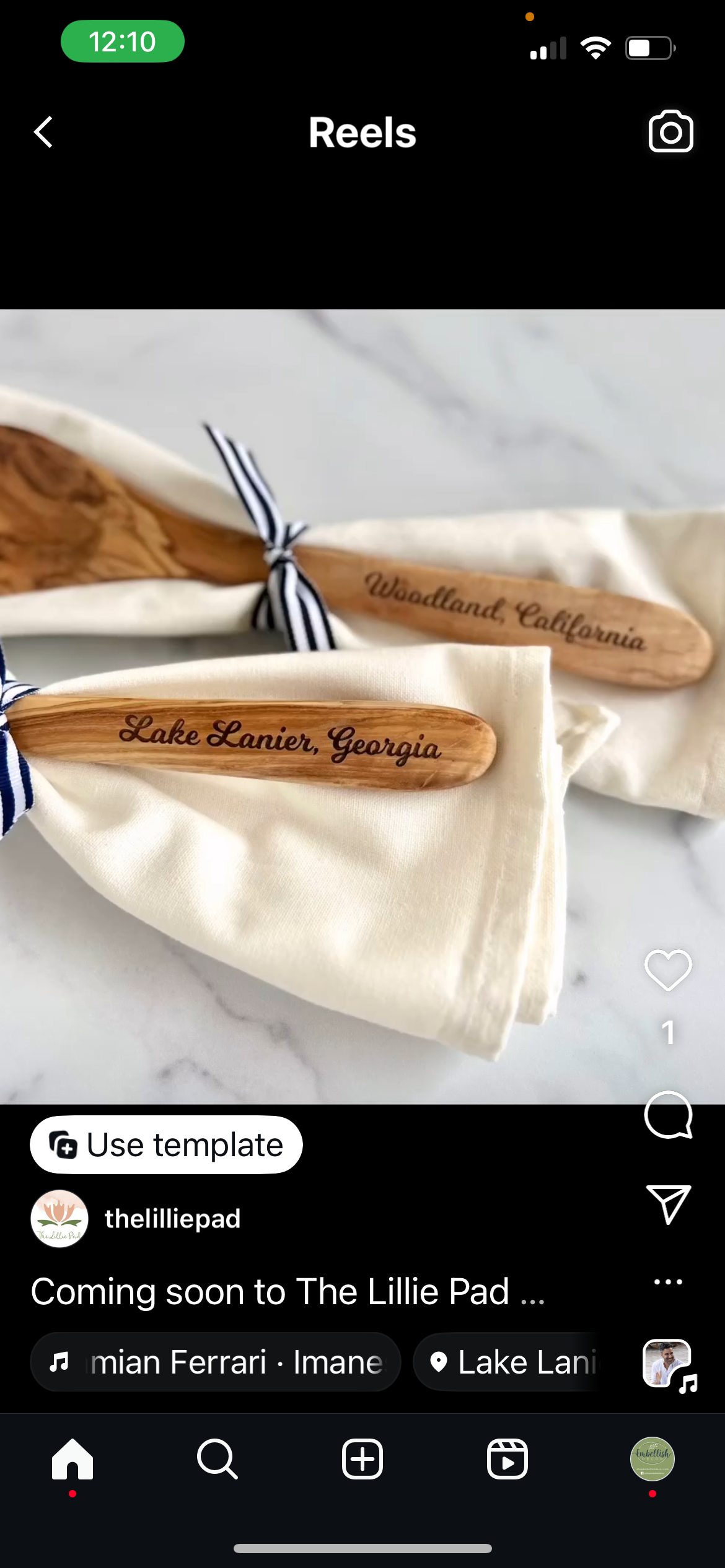The width and height of the screenshot is (725, 1568).
Task: Open the audio thumbnail with music note
Action: point(669,1365)
